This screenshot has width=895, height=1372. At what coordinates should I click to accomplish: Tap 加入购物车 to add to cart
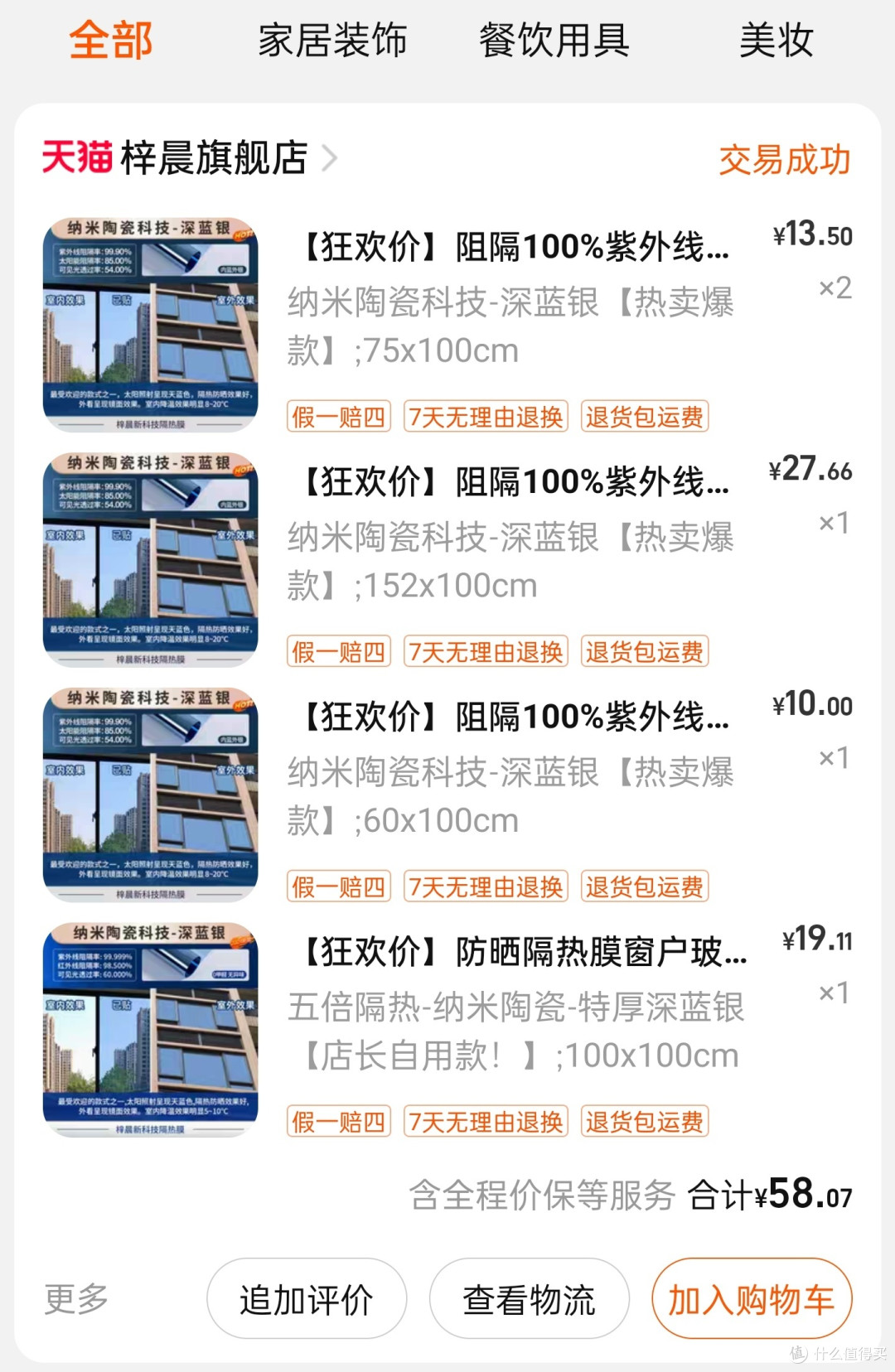751,1298
